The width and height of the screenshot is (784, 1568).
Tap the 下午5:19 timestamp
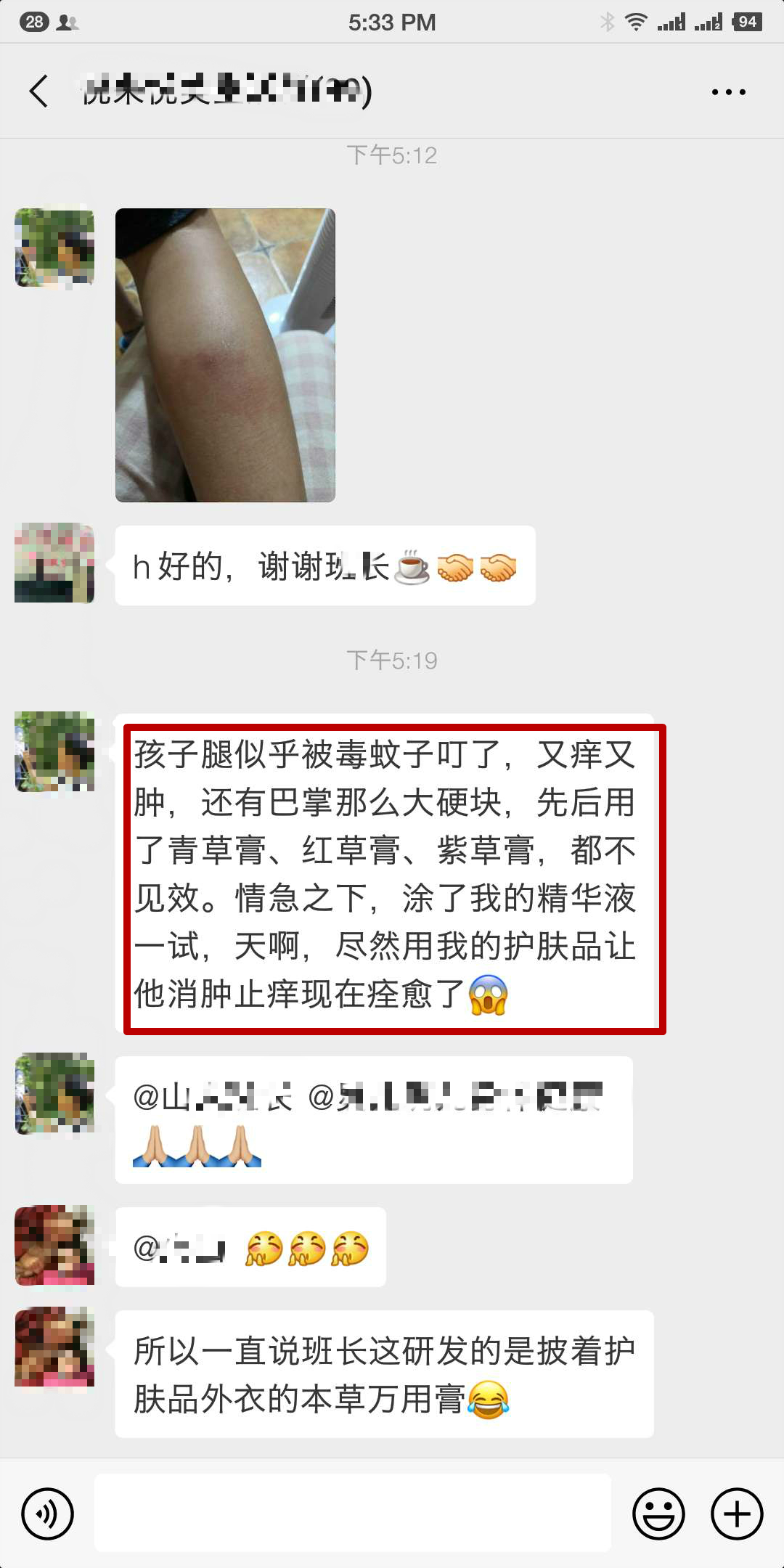tap(392, 660)
